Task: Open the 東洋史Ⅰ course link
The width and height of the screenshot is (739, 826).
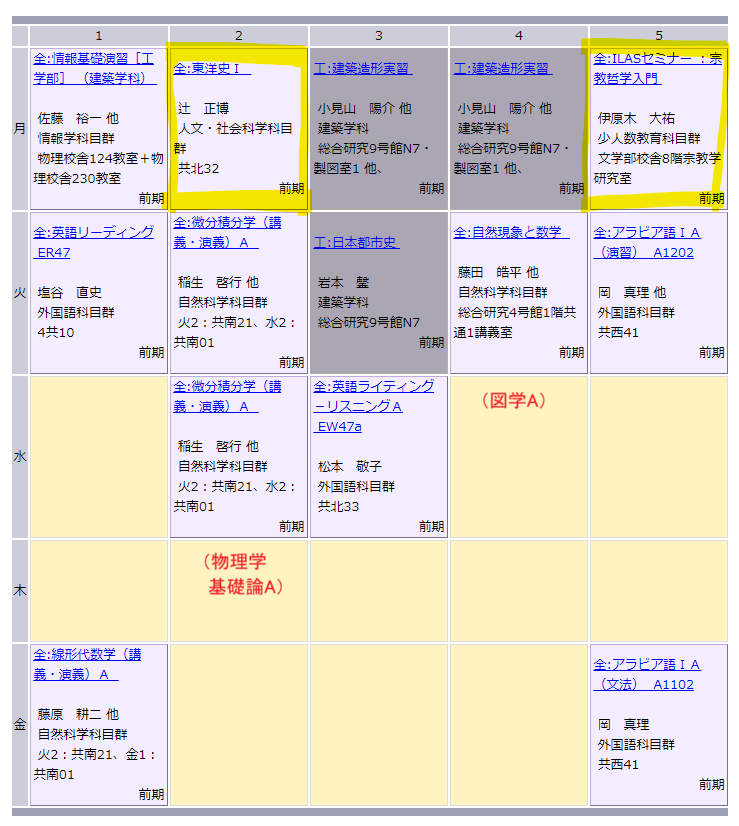Action: point(212,69)
